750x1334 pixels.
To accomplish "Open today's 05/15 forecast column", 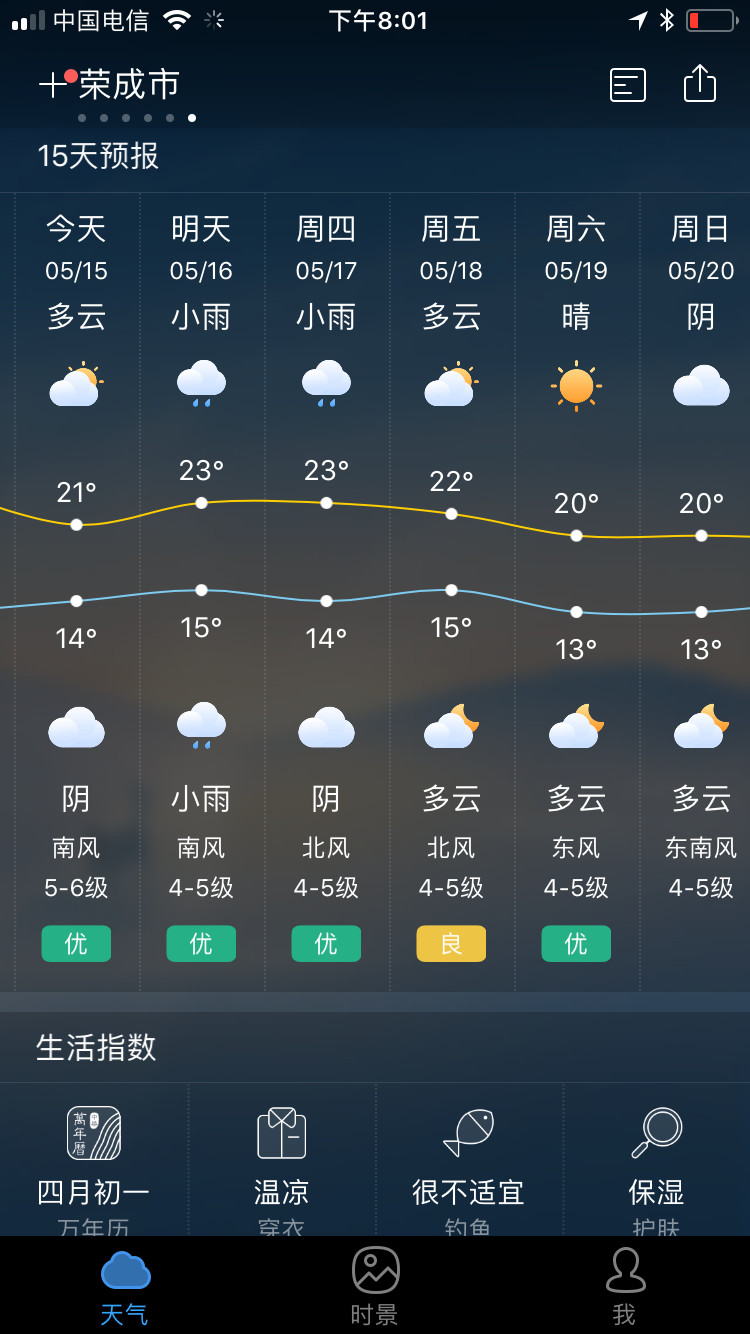I will coord(77,590).
